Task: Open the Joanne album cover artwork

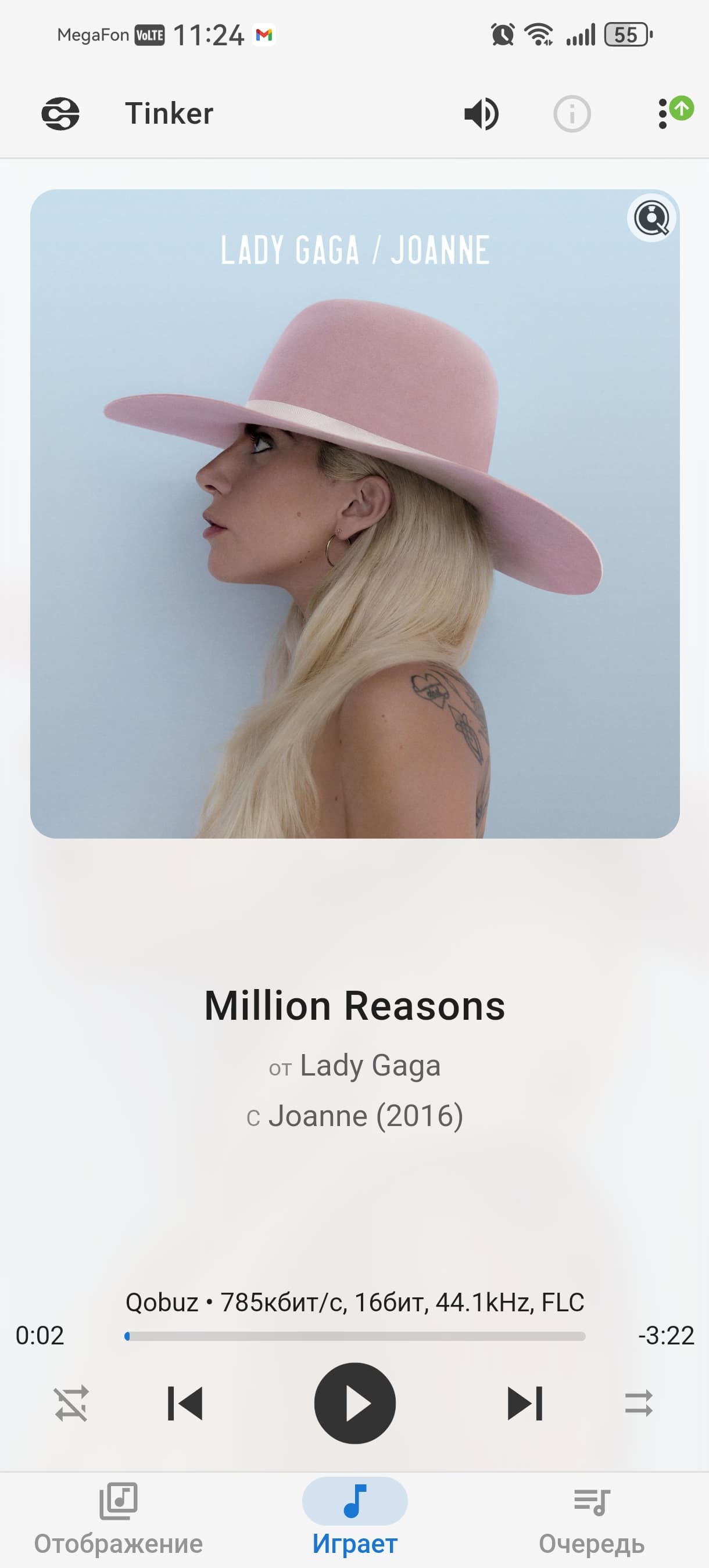Action: (355, 514)
